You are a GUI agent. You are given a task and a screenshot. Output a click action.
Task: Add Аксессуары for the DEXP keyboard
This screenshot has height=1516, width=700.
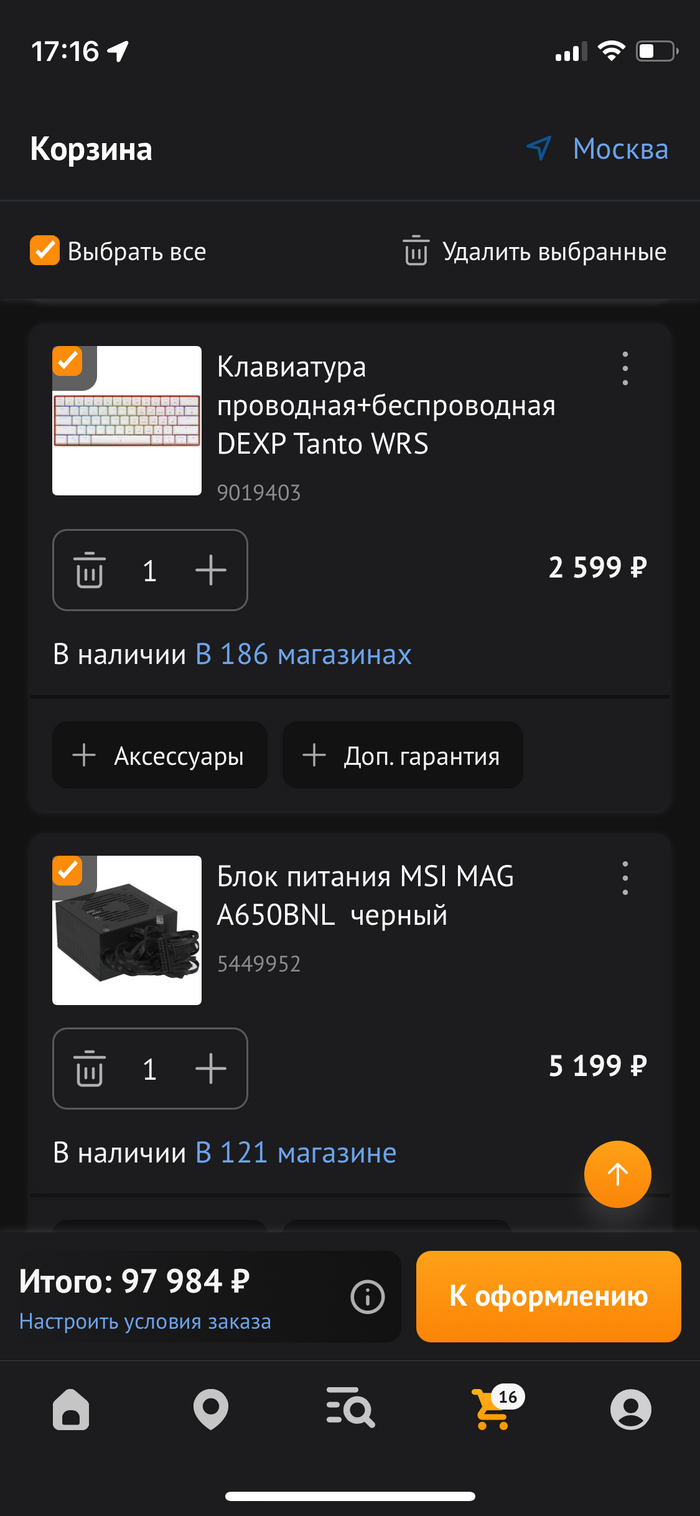[x=160, y=756]
